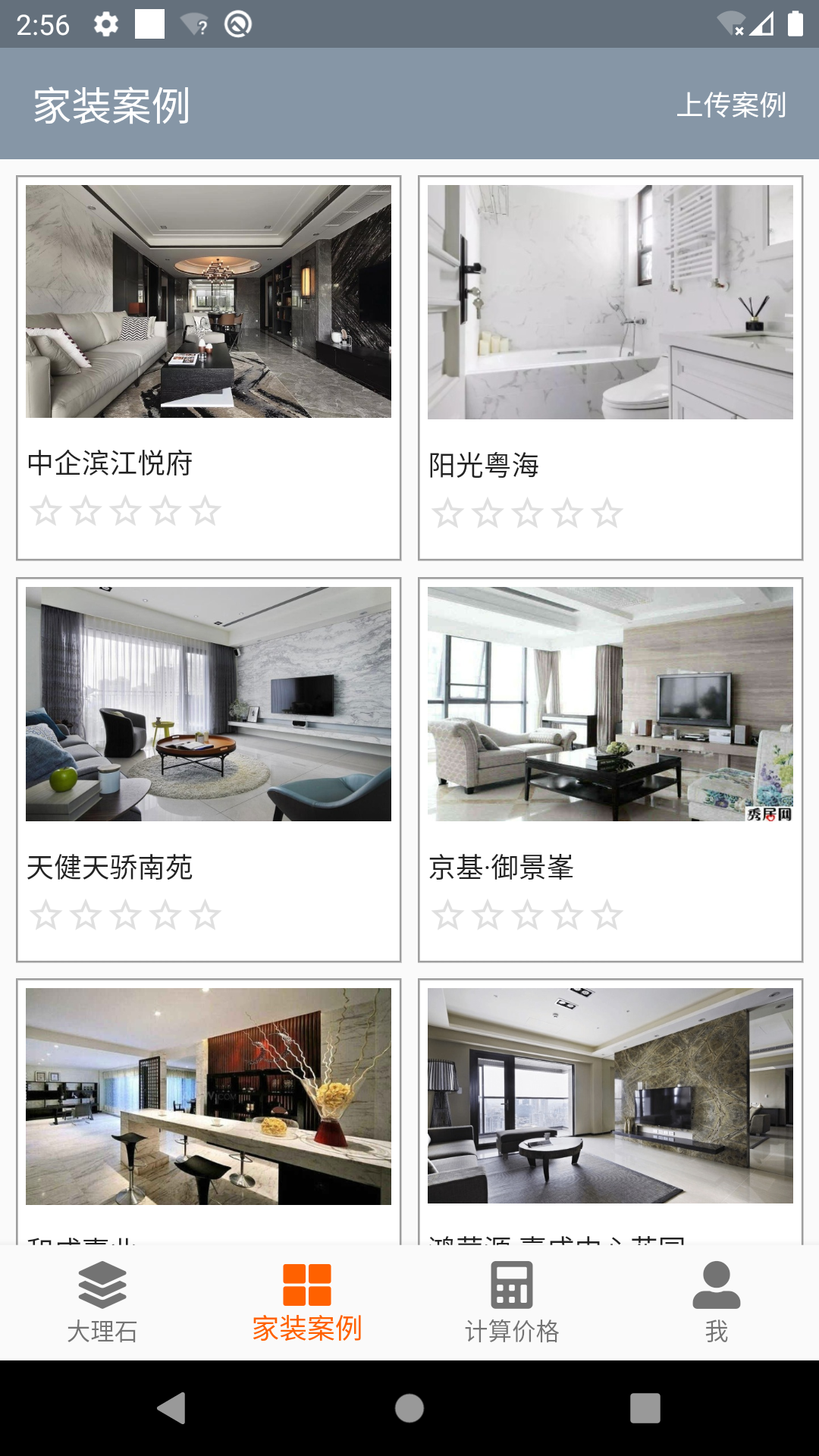Switch to the 大理石 tab
The height and width of the screenshot is (1456, 819).
102,1302
